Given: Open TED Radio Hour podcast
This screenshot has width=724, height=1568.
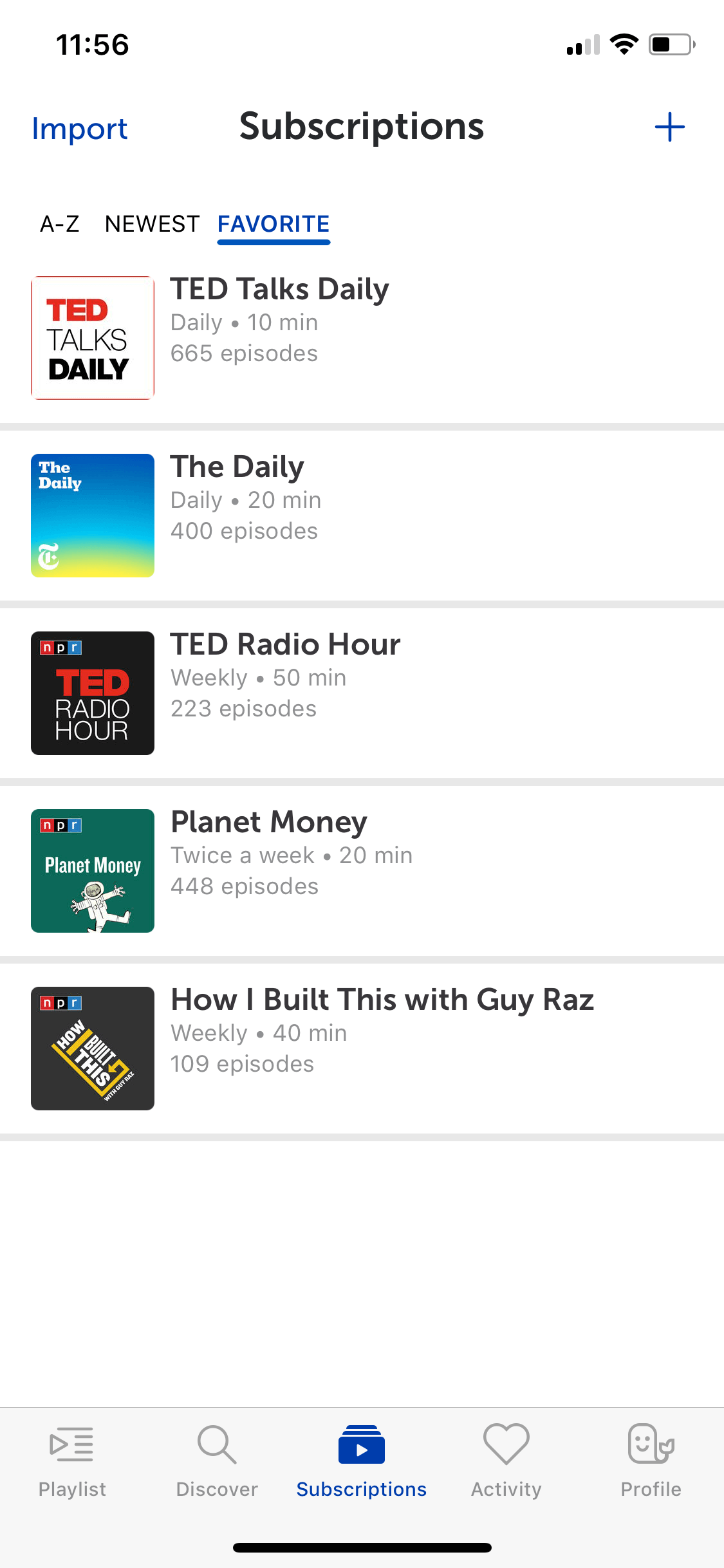Looking at the screenshot, I should (x=362, y=693).
